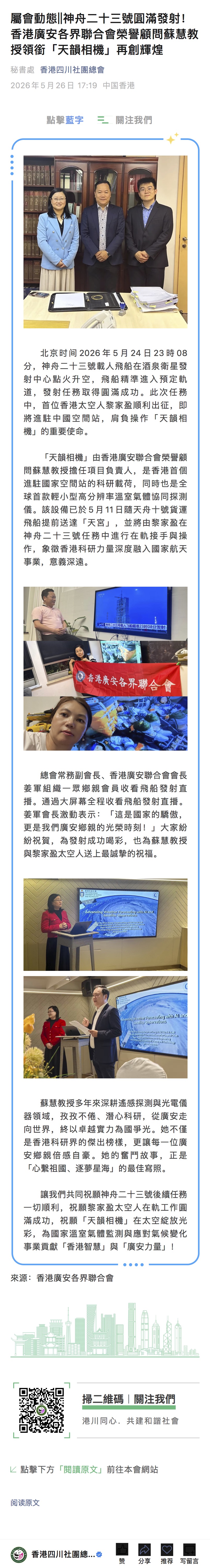View the group photo at the top of the article

click(105, 242)
